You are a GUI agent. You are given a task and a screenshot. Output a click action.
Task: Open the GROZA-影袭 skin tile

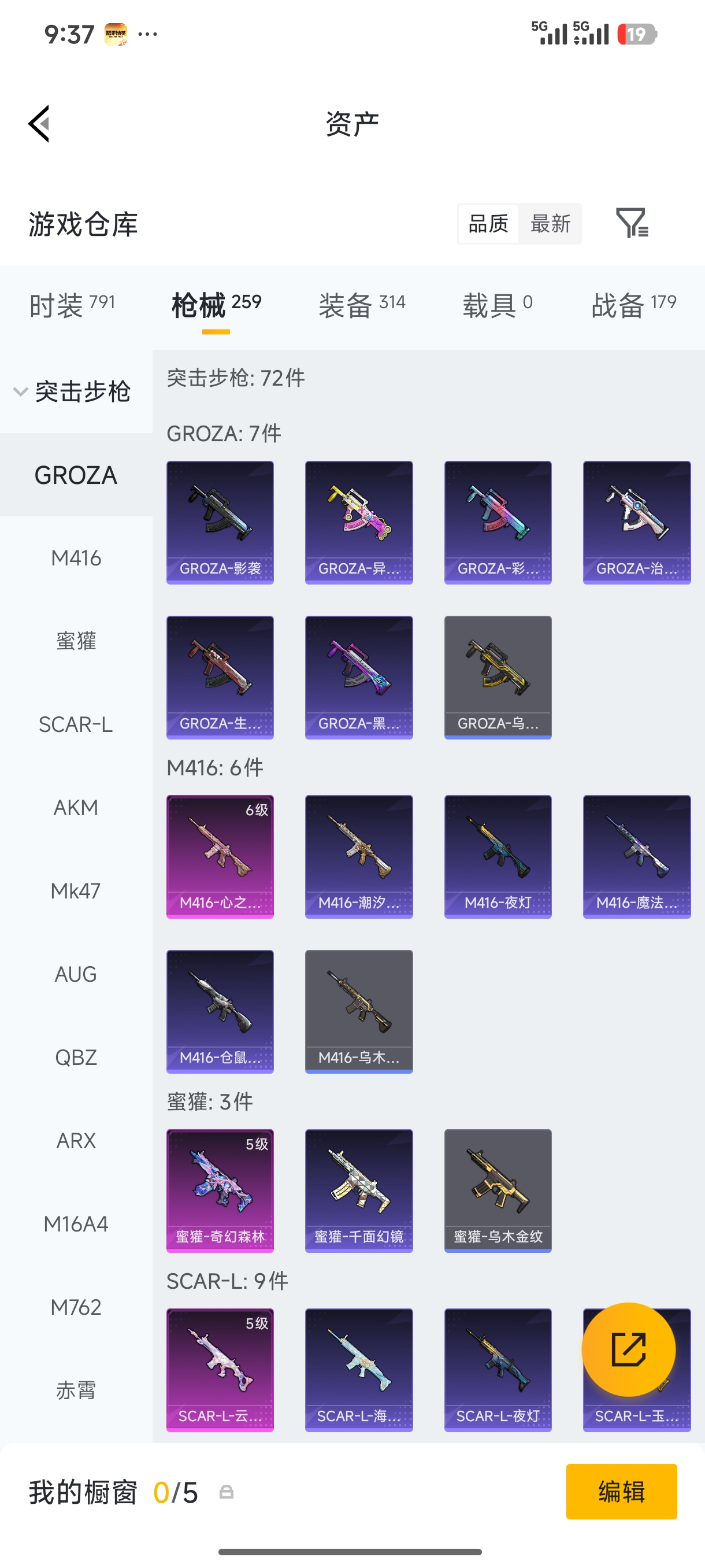tap(220, 522)
